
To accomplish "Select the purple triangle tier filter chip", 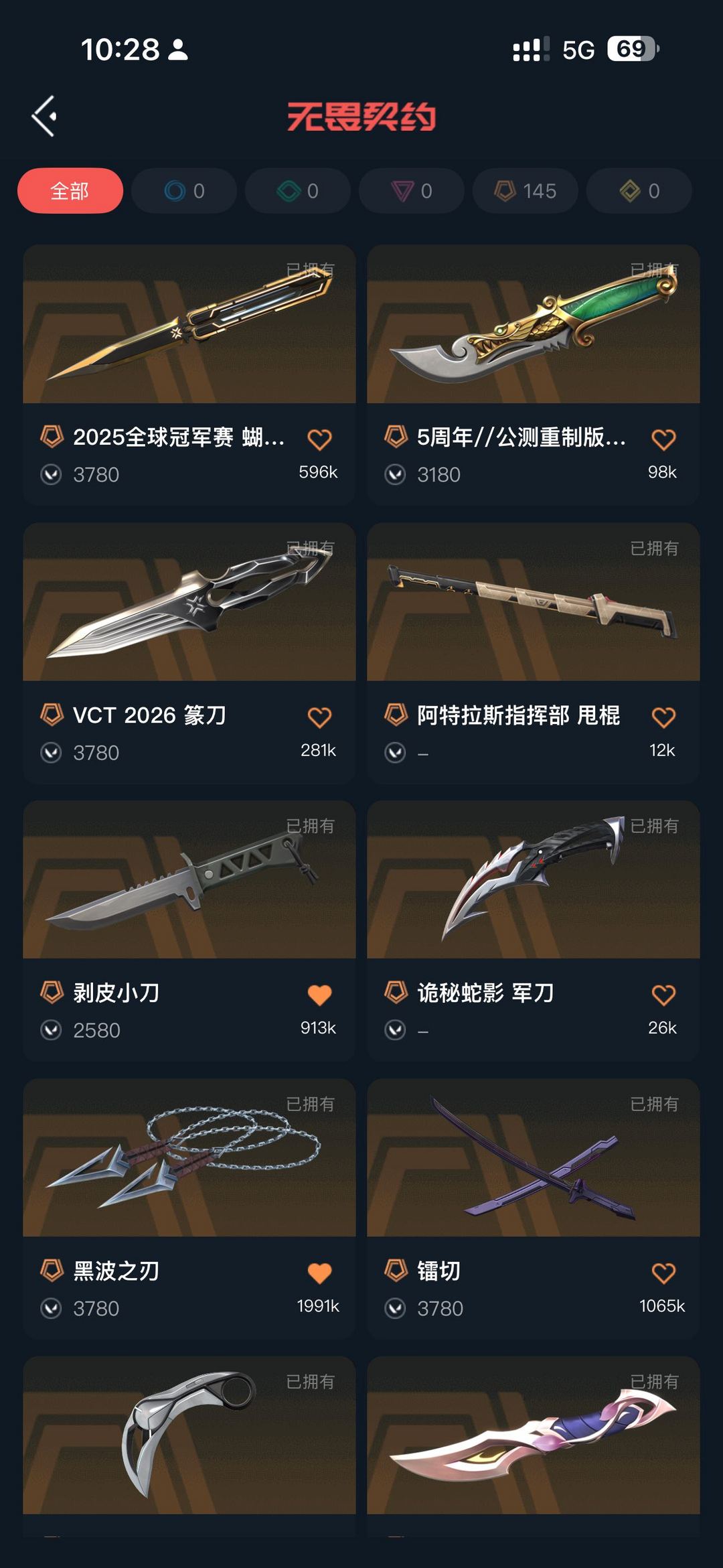I will (x=412, y=191).
